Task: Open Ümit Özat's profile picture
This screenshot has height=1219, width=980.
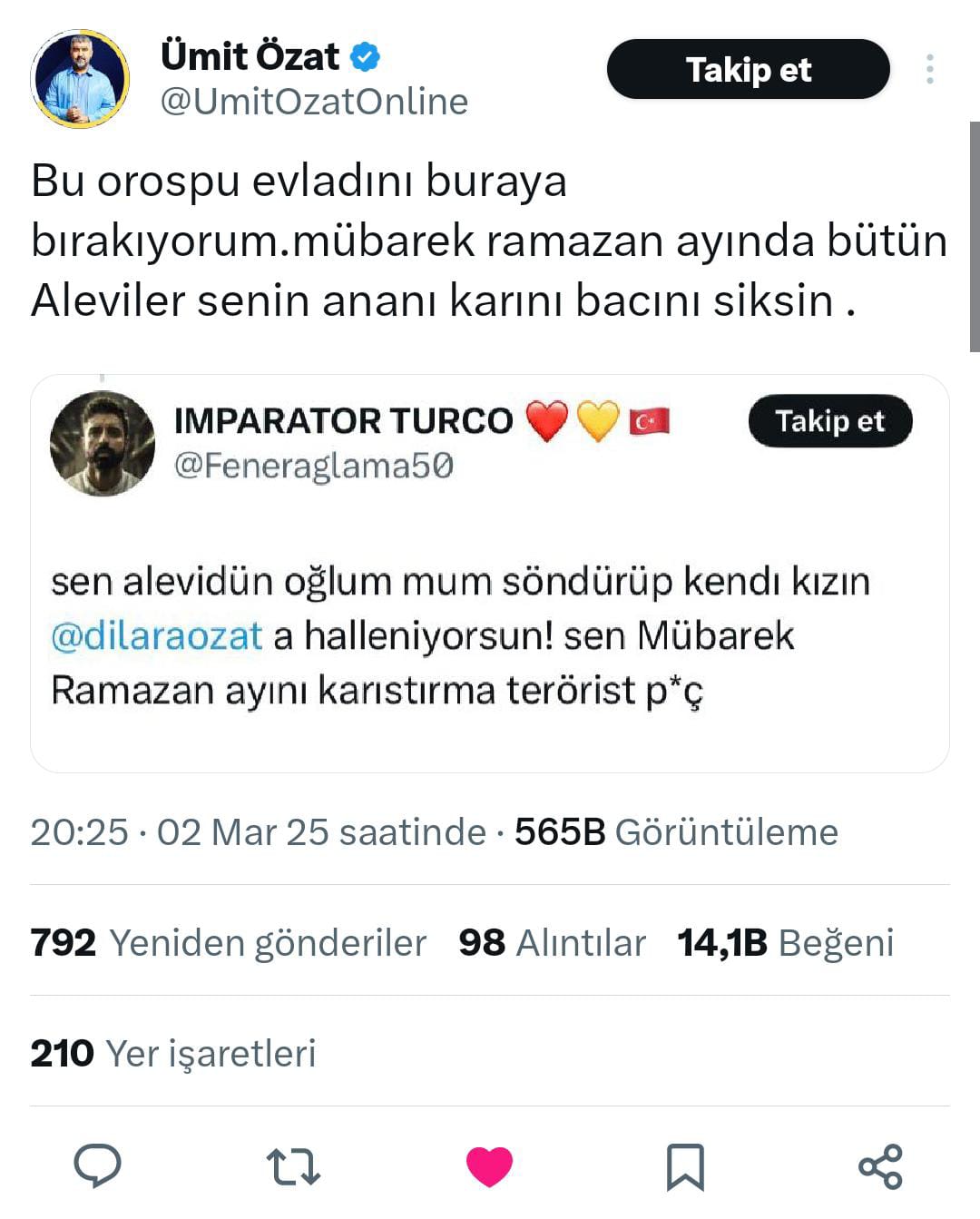Action: (x=80, y=79)
